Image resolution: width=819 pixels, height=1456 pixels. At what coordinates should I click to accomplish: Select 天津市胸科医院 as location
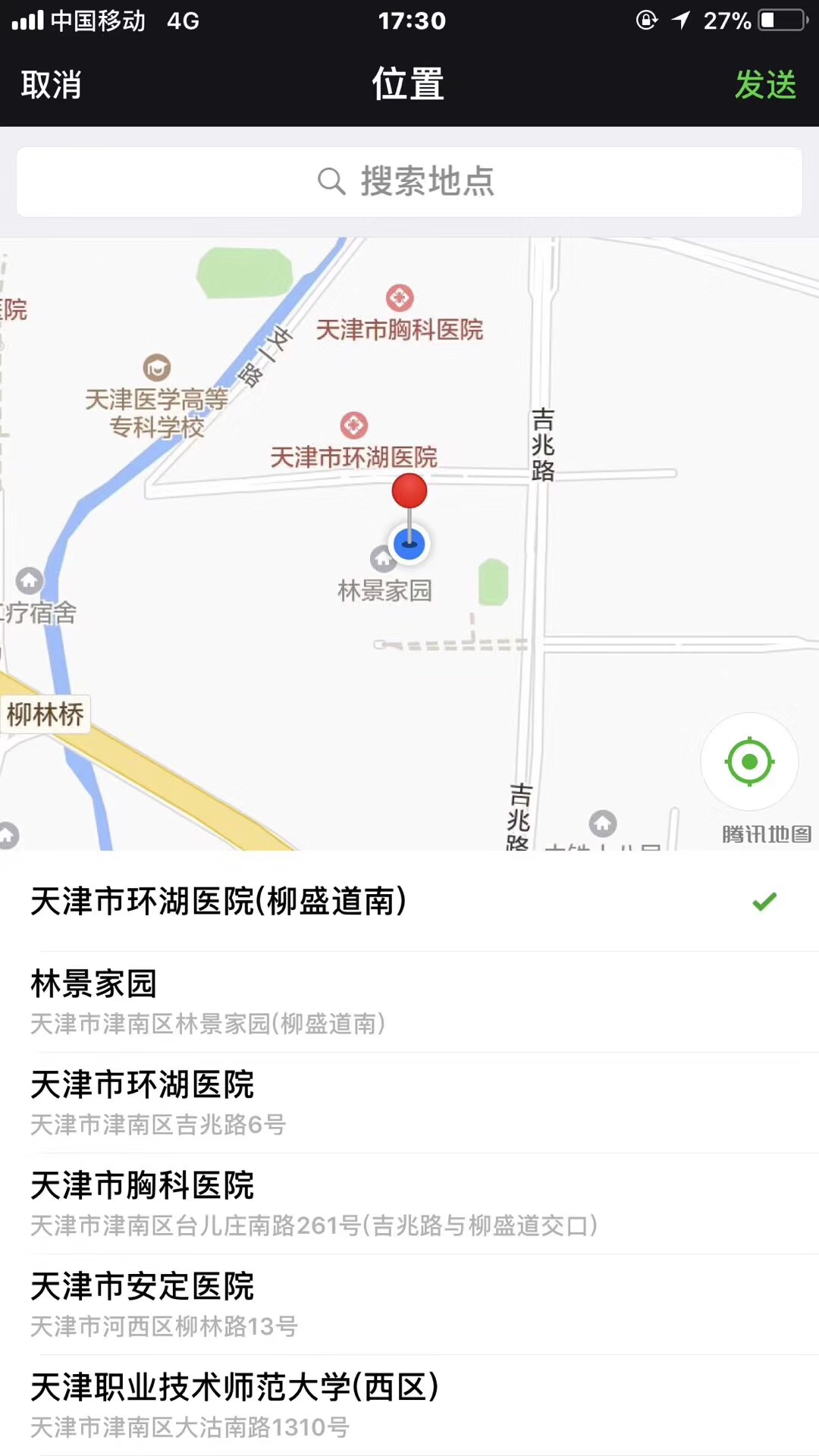409,1203
